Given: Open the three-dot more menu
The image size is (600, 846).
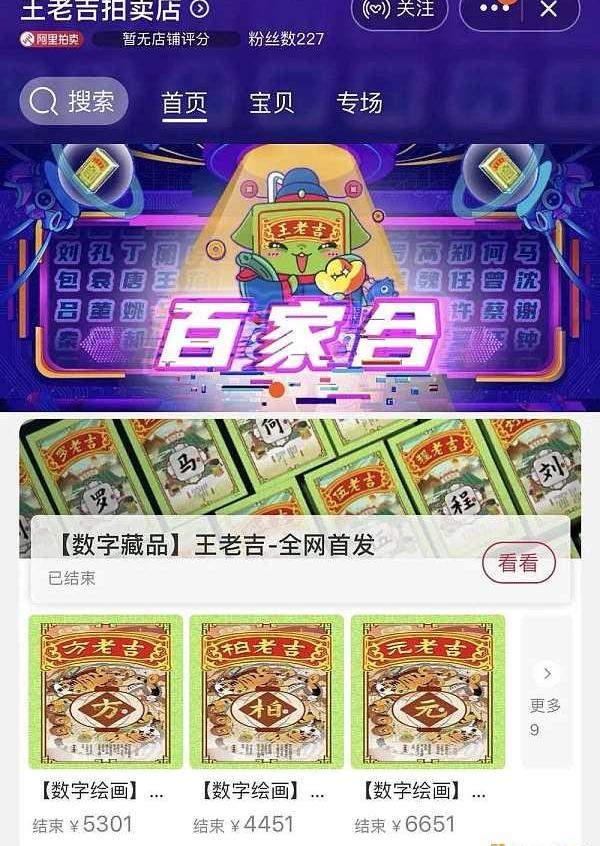Looking at the screenshot, I should click(496, 9).
